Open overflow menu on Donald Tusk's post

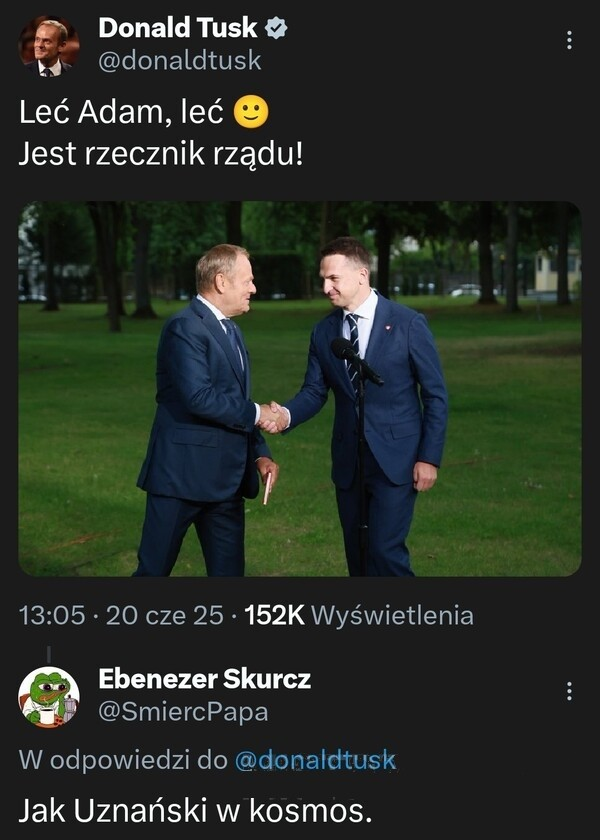point(569,40)
